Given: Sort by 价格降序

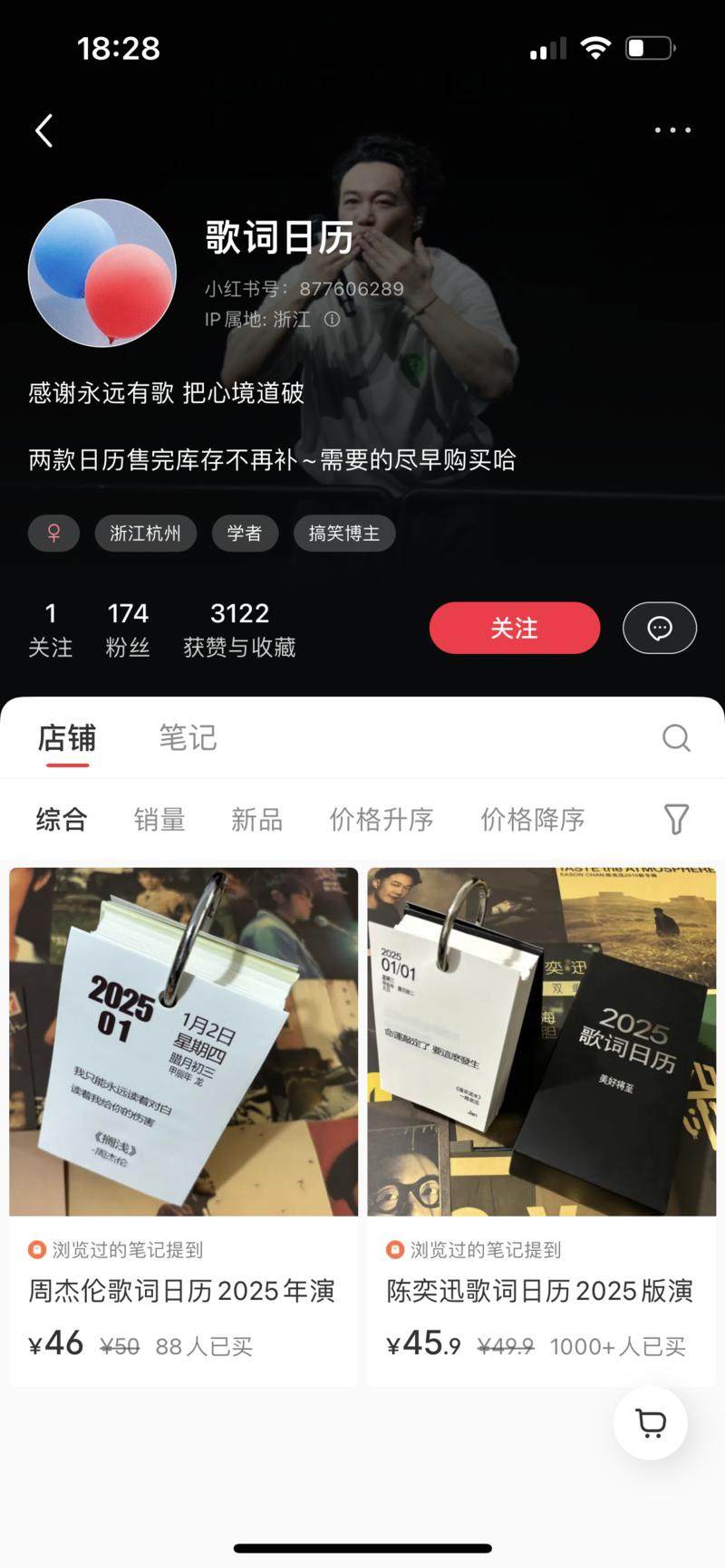Looking at the screenshot, I should pos(532,820).
